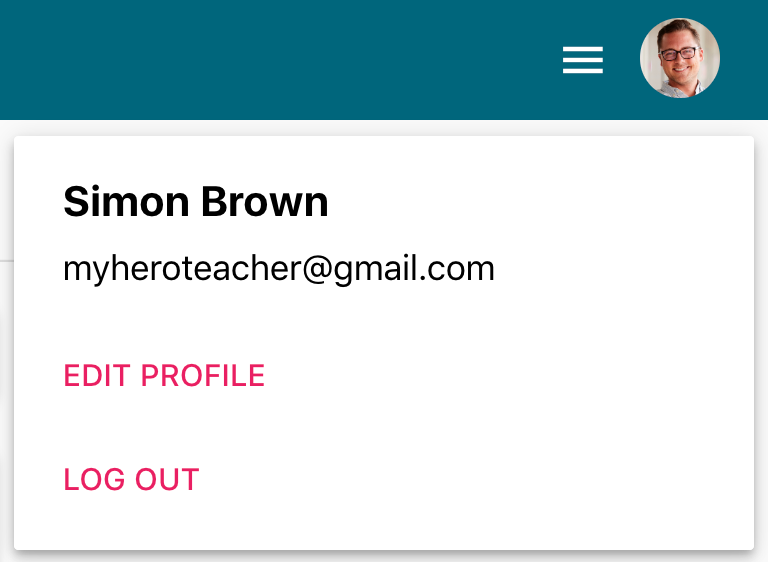Open the hamburger menu

click(582, 60)
